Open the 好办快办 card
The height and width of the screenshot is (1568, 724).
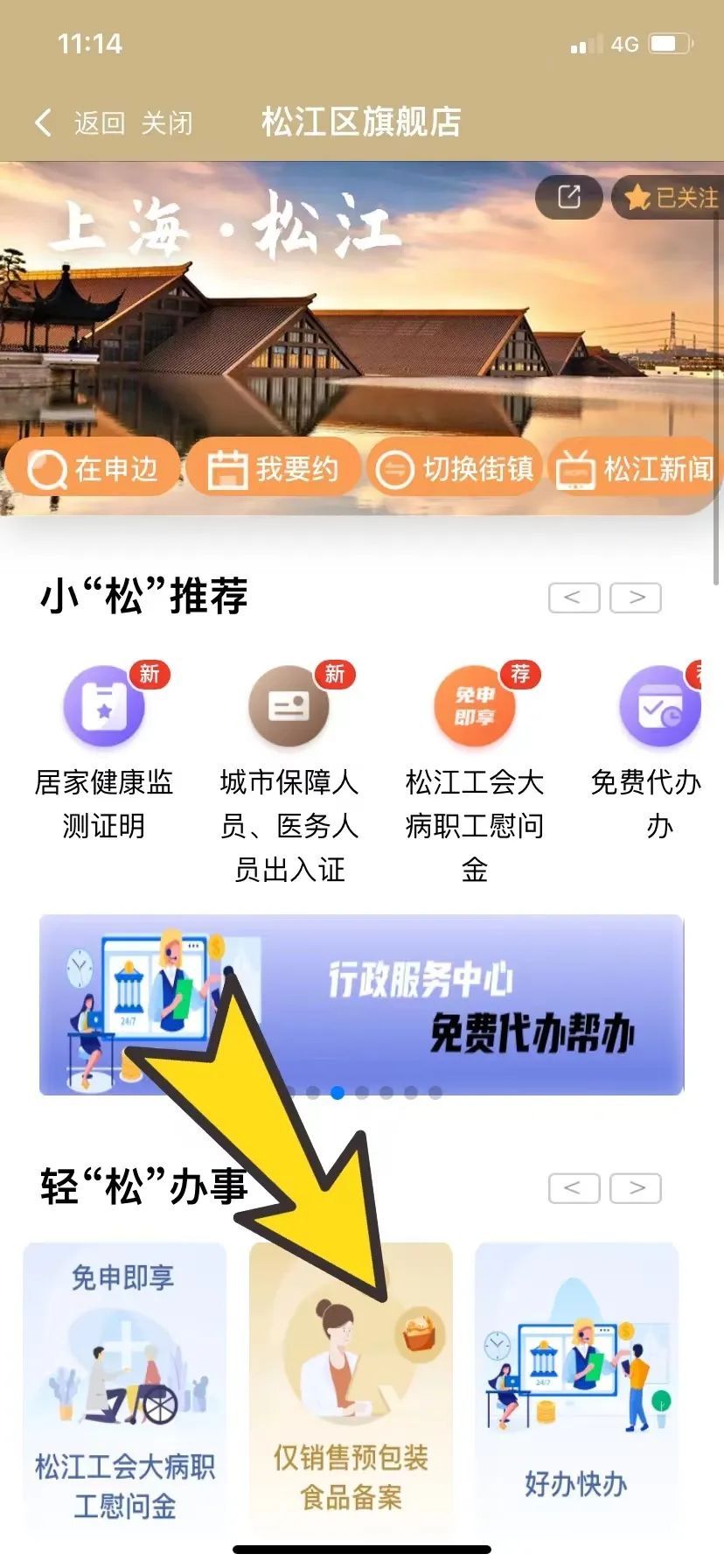point(576,1389)
